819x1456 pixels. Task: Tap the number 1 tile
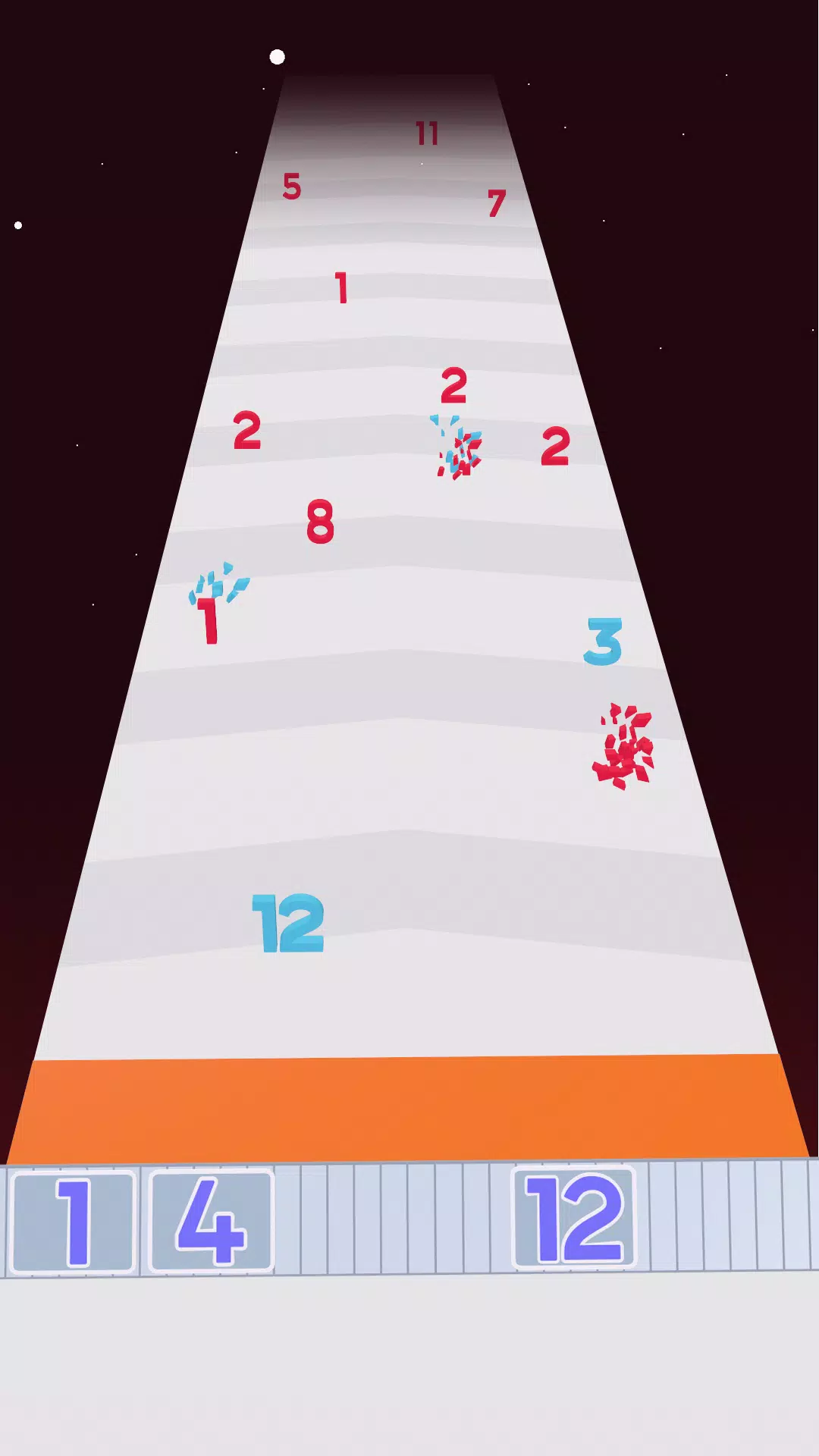[x=74, y=1221]
